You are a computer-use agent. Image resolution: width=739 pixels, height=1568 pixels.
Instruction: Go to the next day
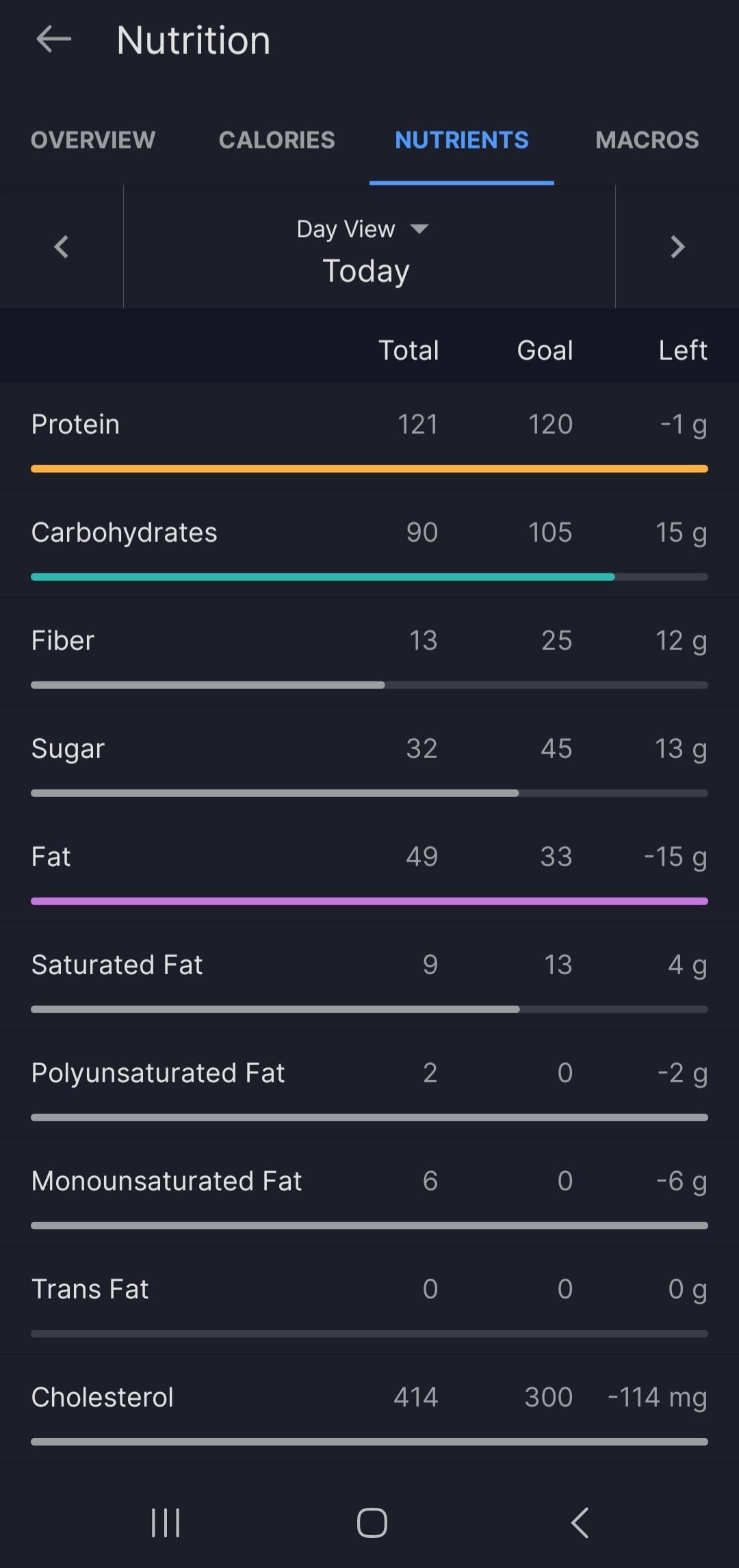(677, 247)
